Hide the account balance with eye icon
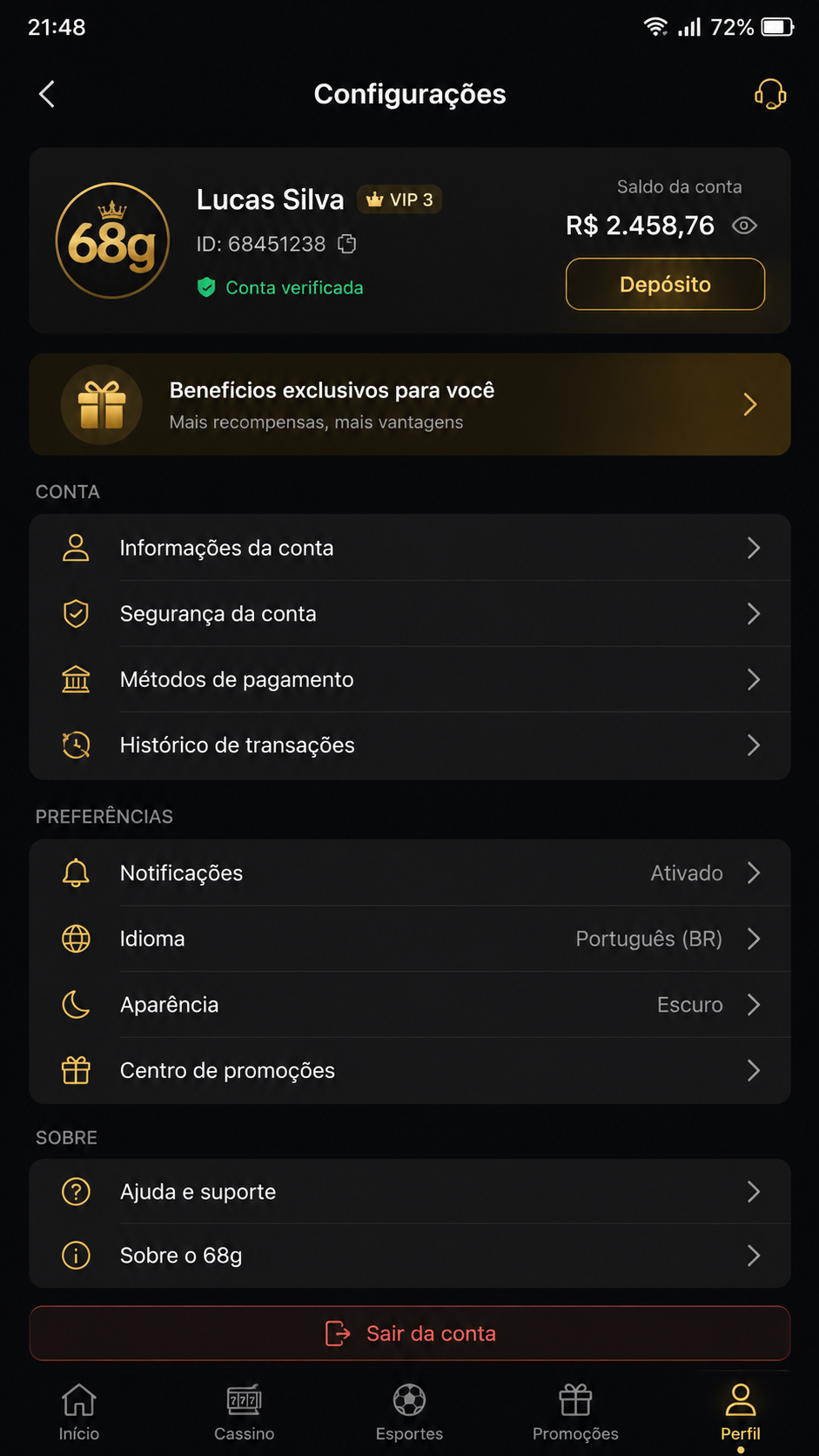 click(x=744, y=226)
